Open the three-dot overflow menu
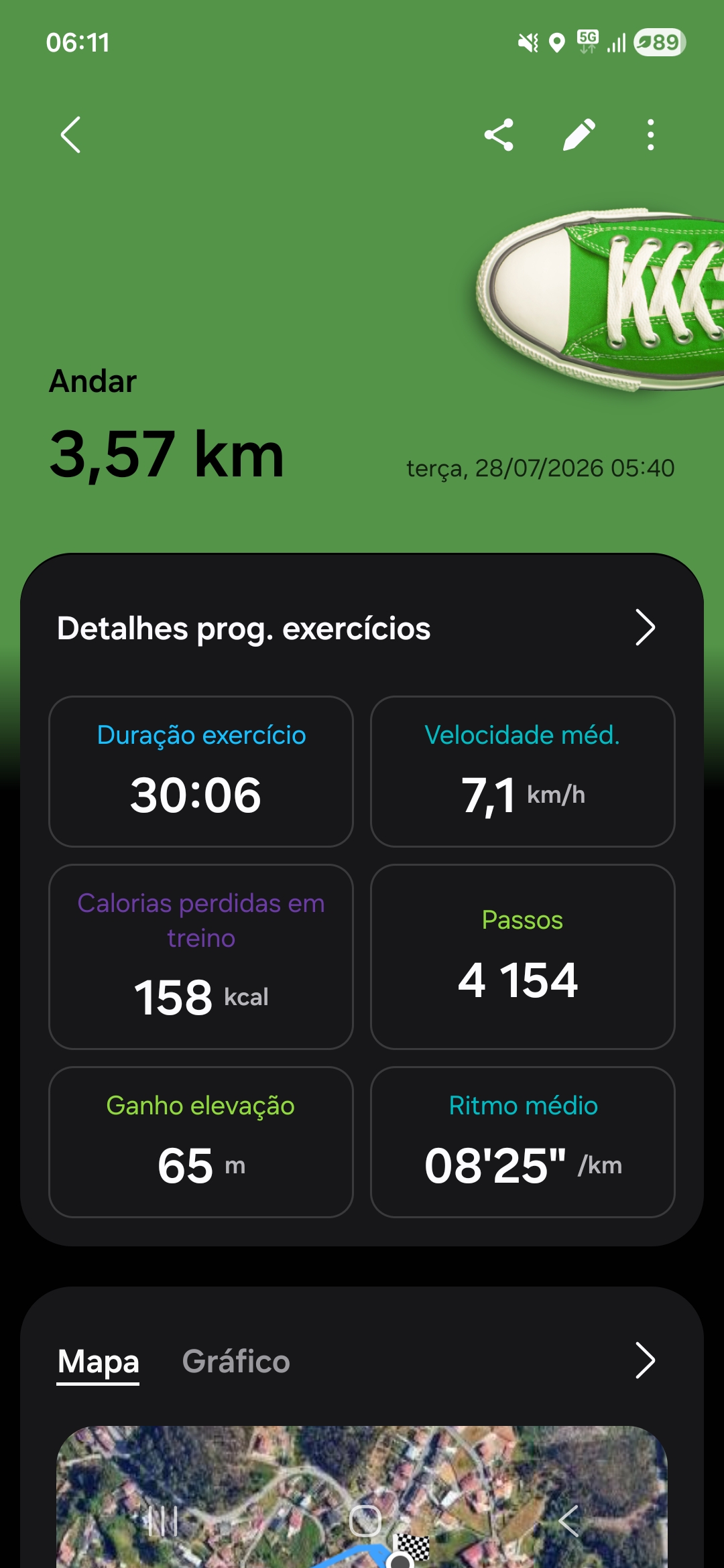Image resolution: width=724 pixels, height=1568 pixels. coord(650,135)
